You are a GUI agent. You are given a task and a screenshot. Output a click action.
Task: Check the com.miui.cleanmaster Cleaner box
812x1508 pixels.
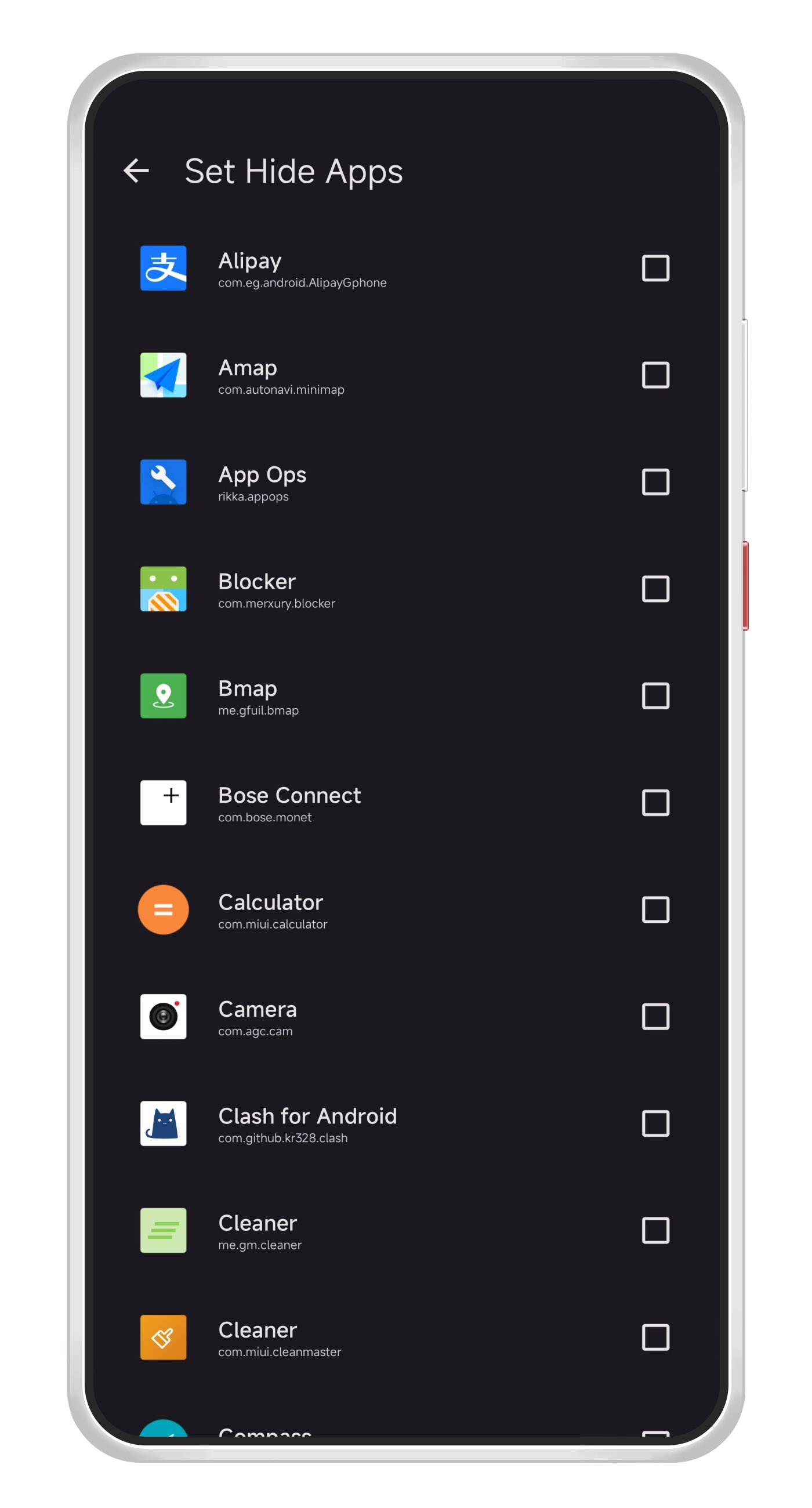coord(655,1337)
